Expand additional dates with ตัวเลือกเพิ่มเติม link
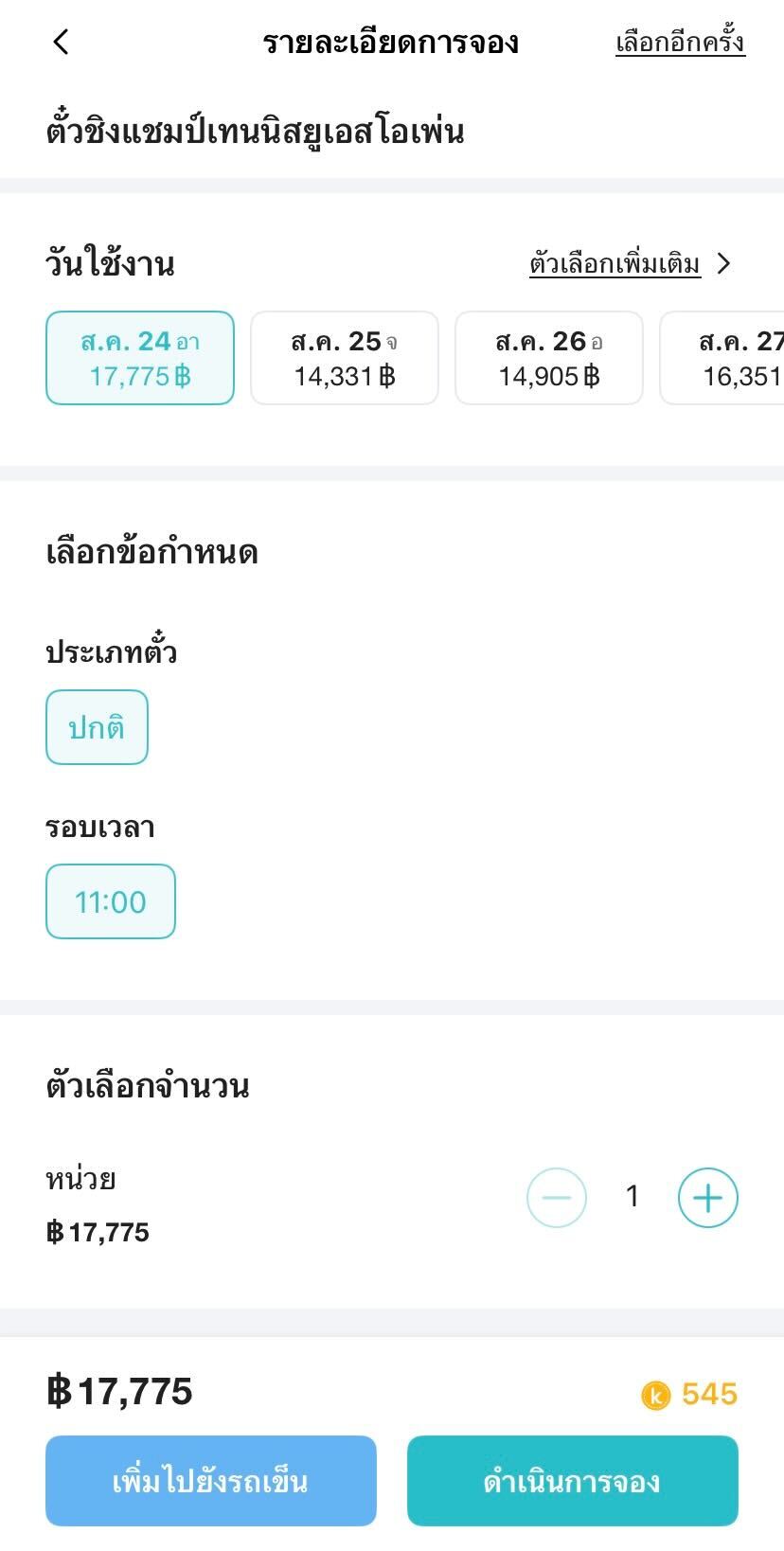 tap(614, 264)
